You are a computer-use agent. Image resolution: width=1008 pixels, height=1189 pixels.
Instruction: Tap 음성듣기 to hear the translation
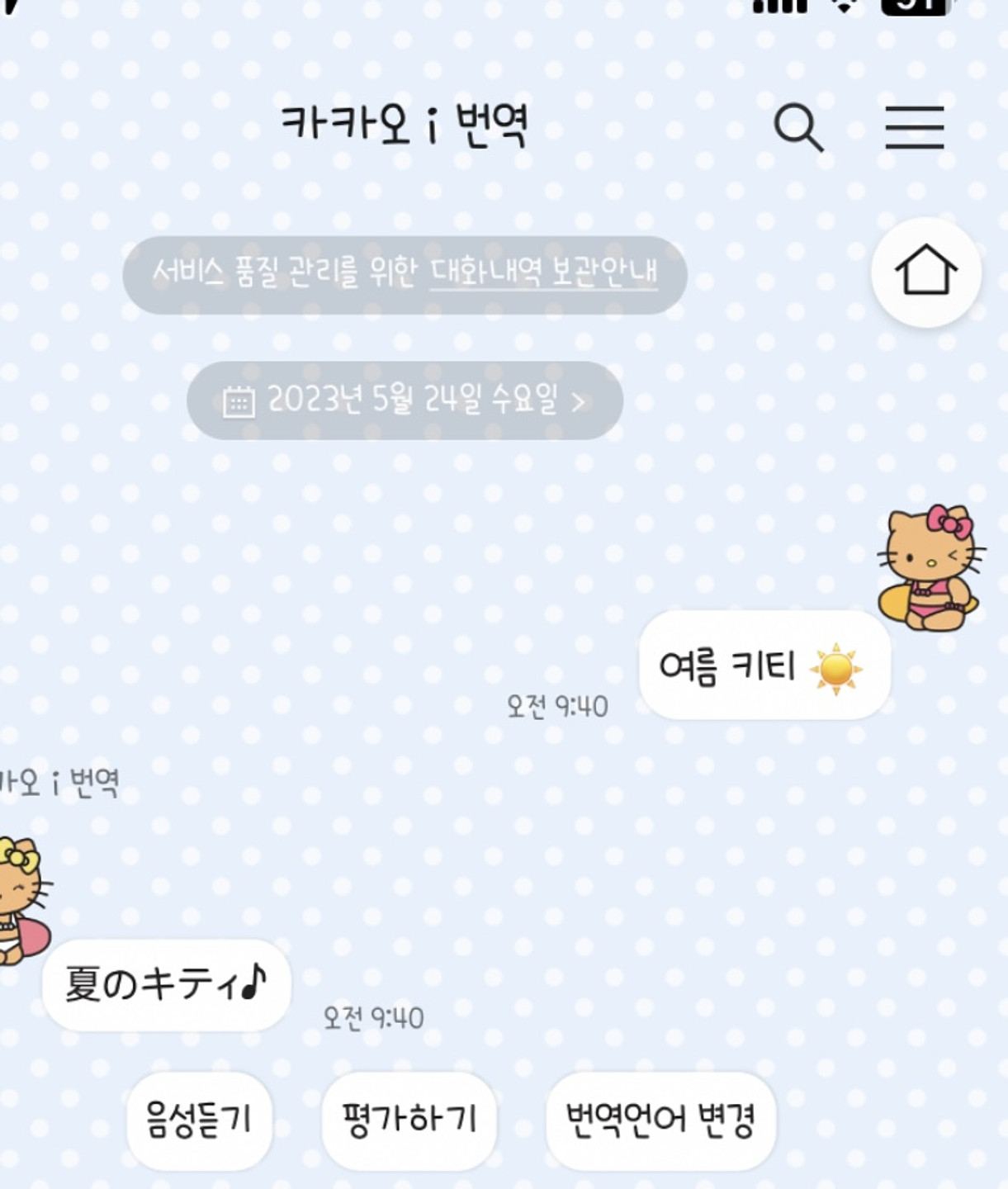point(199,1120)
